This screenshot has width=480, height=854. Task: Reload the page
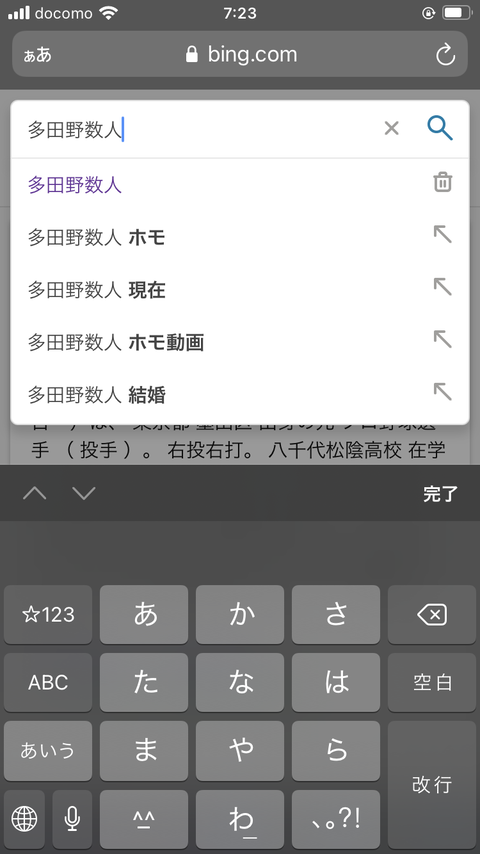pos(445,54)
